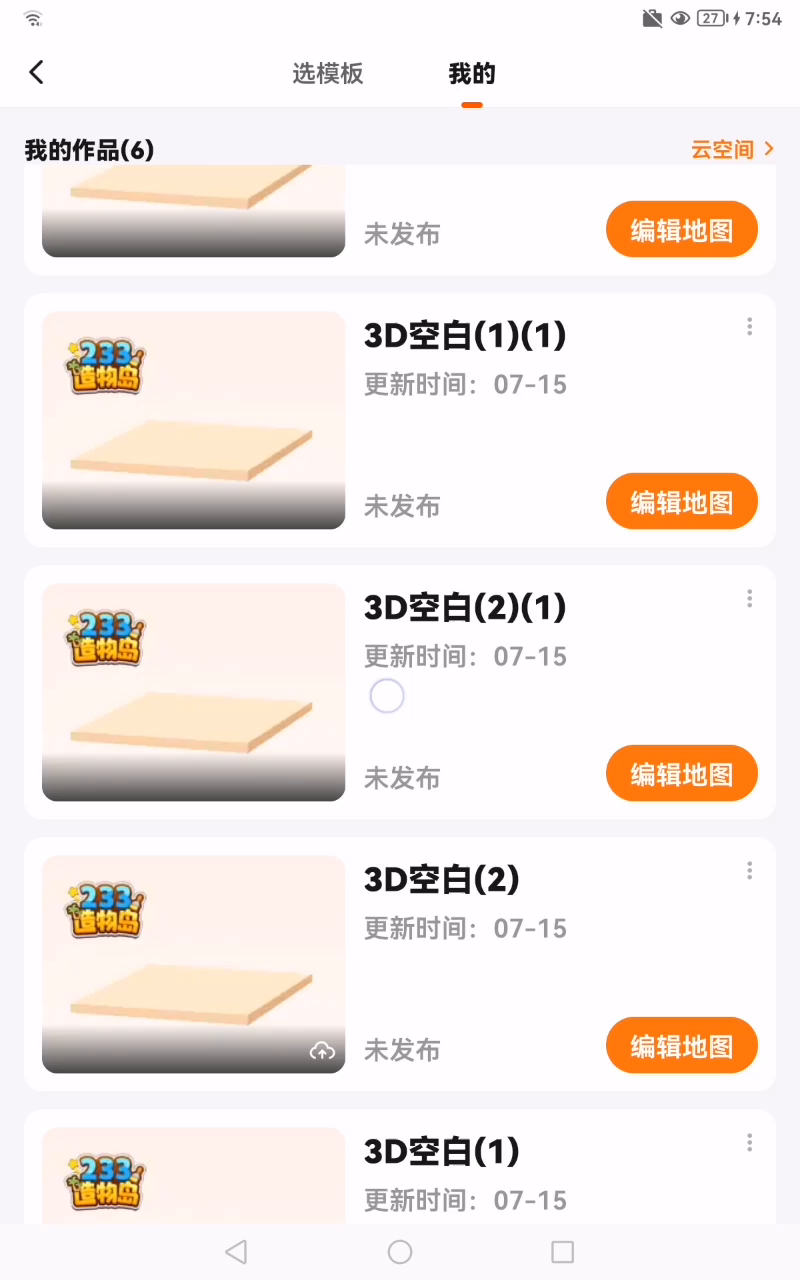Image resolution: width=800 pixels, height=1280 pixels.
Task: Tap the three dots beside 3D空白(1)
Action: click(749, 1143)
